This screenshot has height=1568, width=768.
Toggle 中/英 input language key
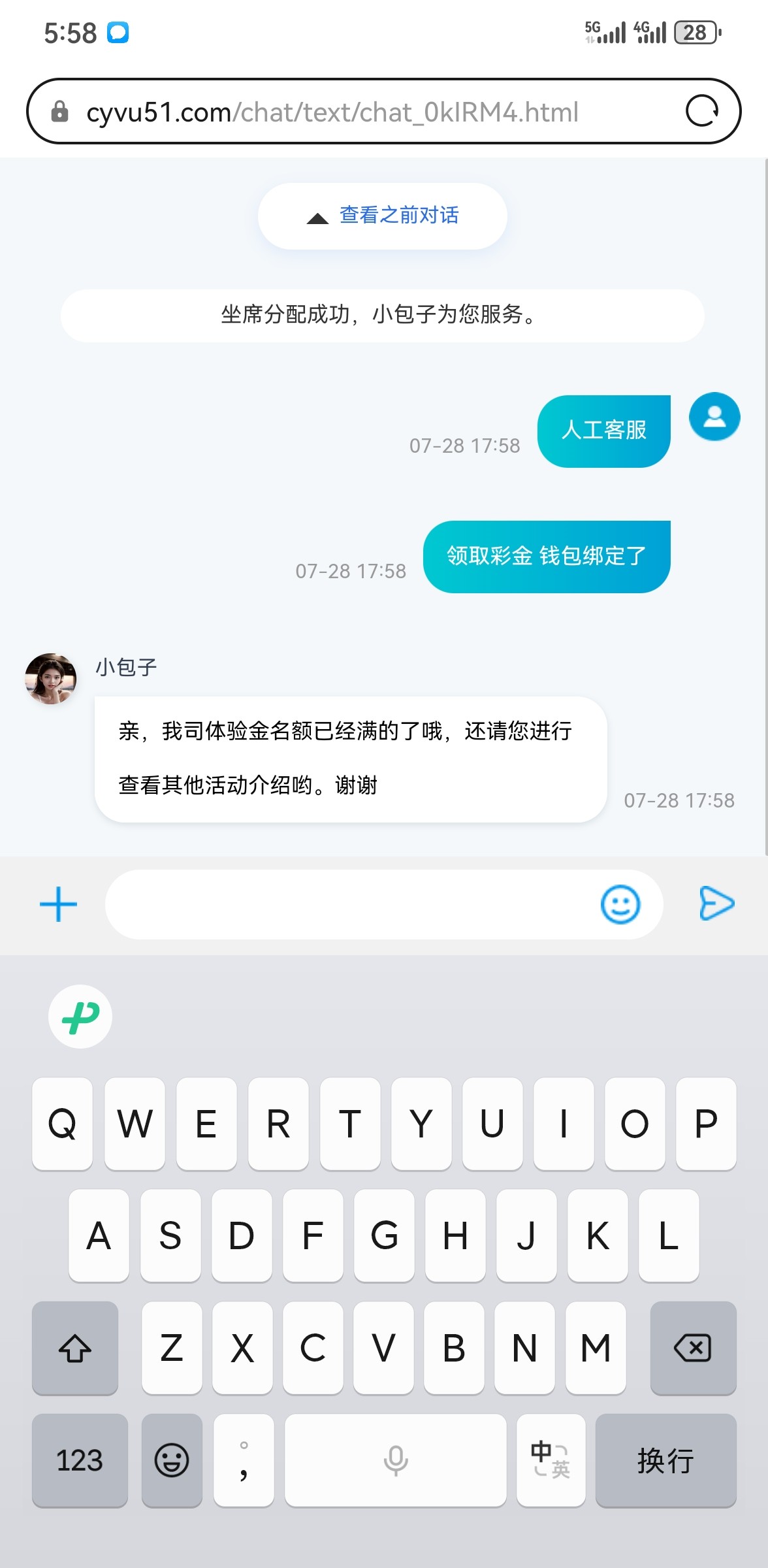(551, 1460)
